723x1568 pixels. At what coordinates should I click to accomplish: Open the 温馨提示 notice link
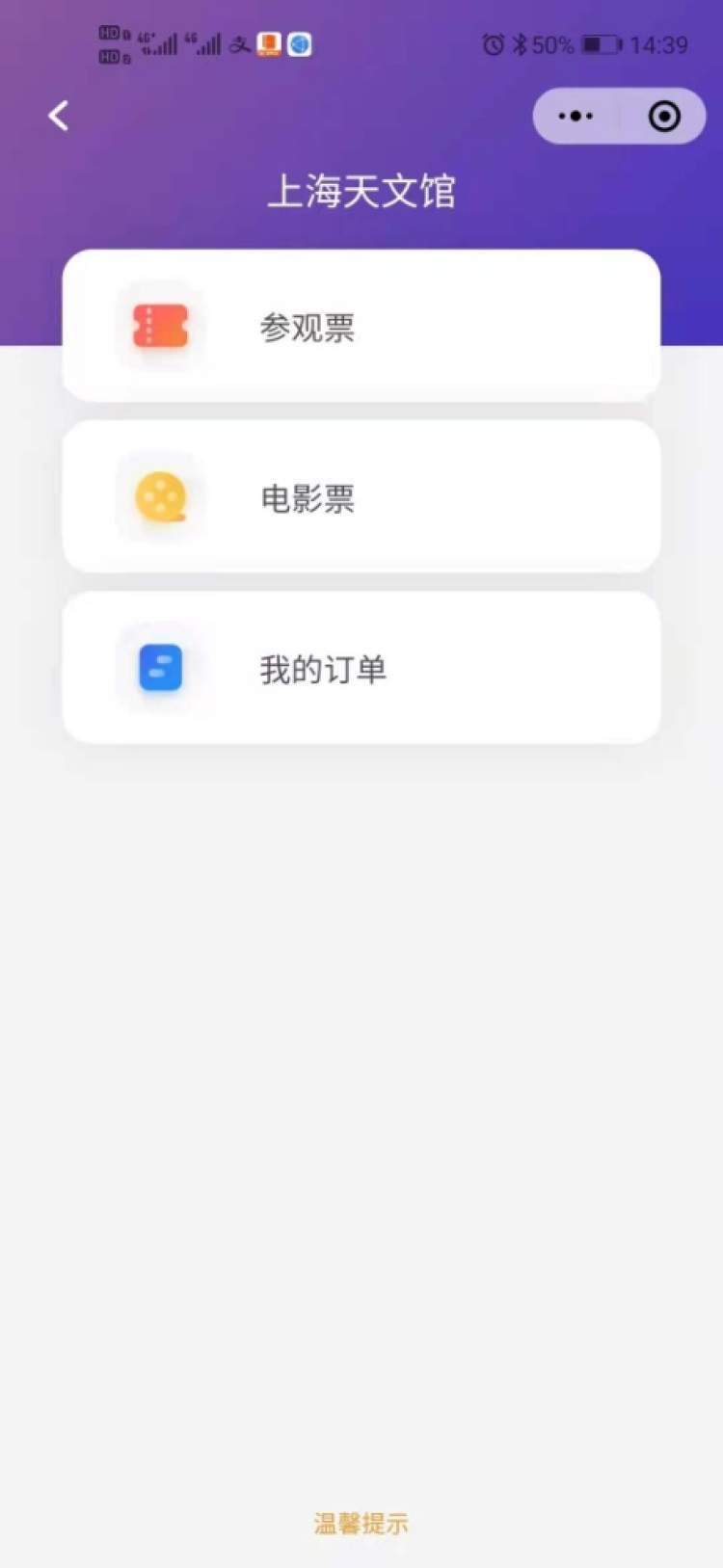(x=361, y=1524)
